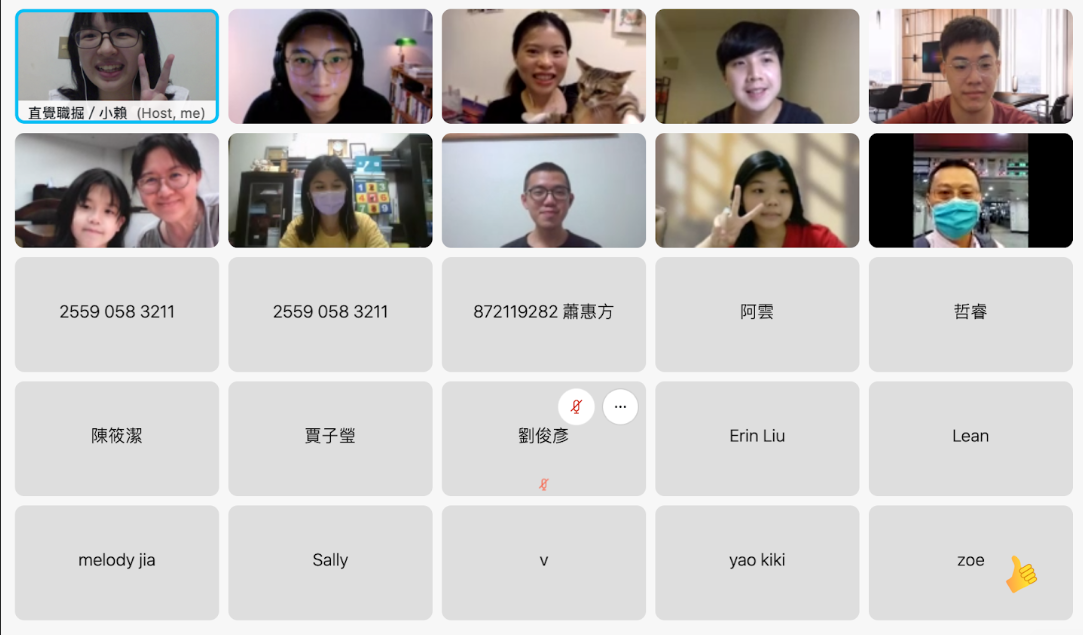
Task: Tap the Lean participant tile
Action: coord(970,437)
